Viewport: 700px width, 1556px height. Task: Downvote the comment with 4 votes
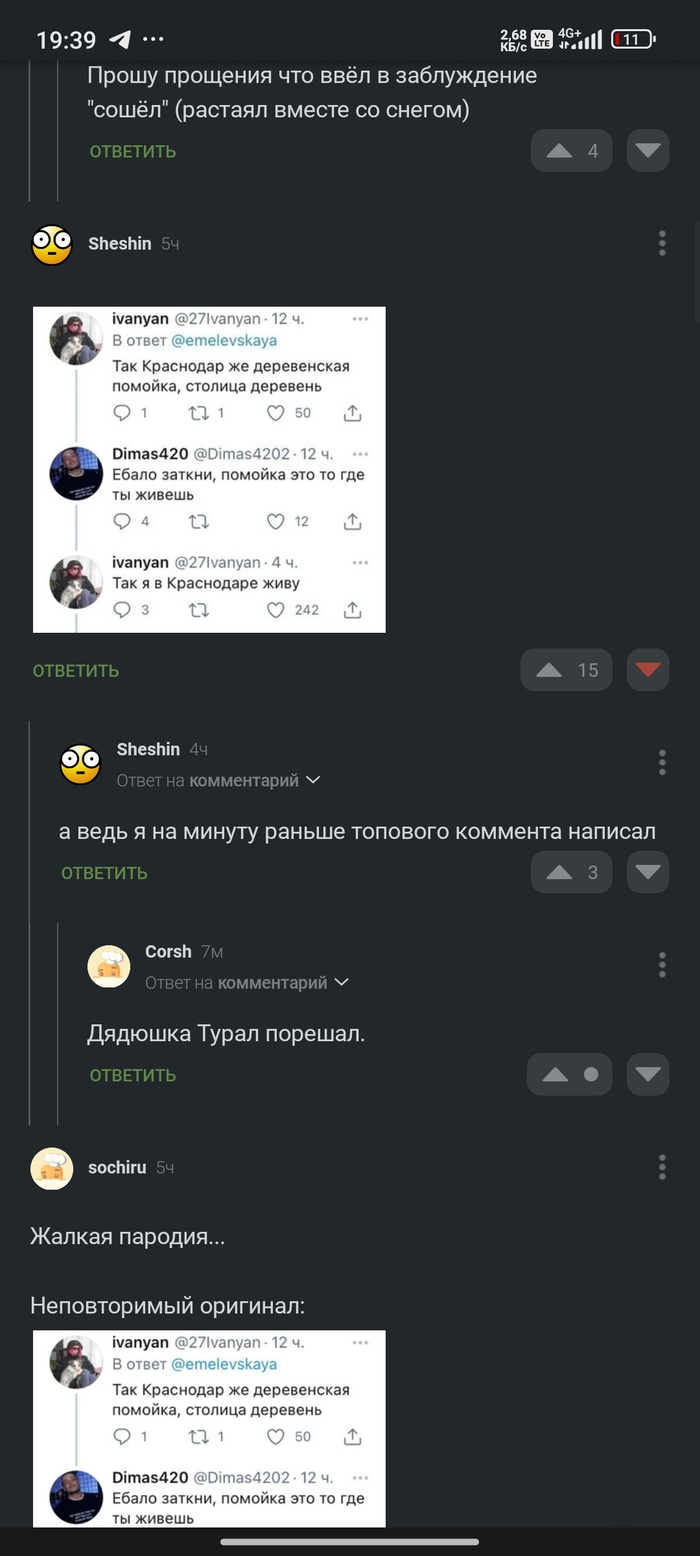648,151
